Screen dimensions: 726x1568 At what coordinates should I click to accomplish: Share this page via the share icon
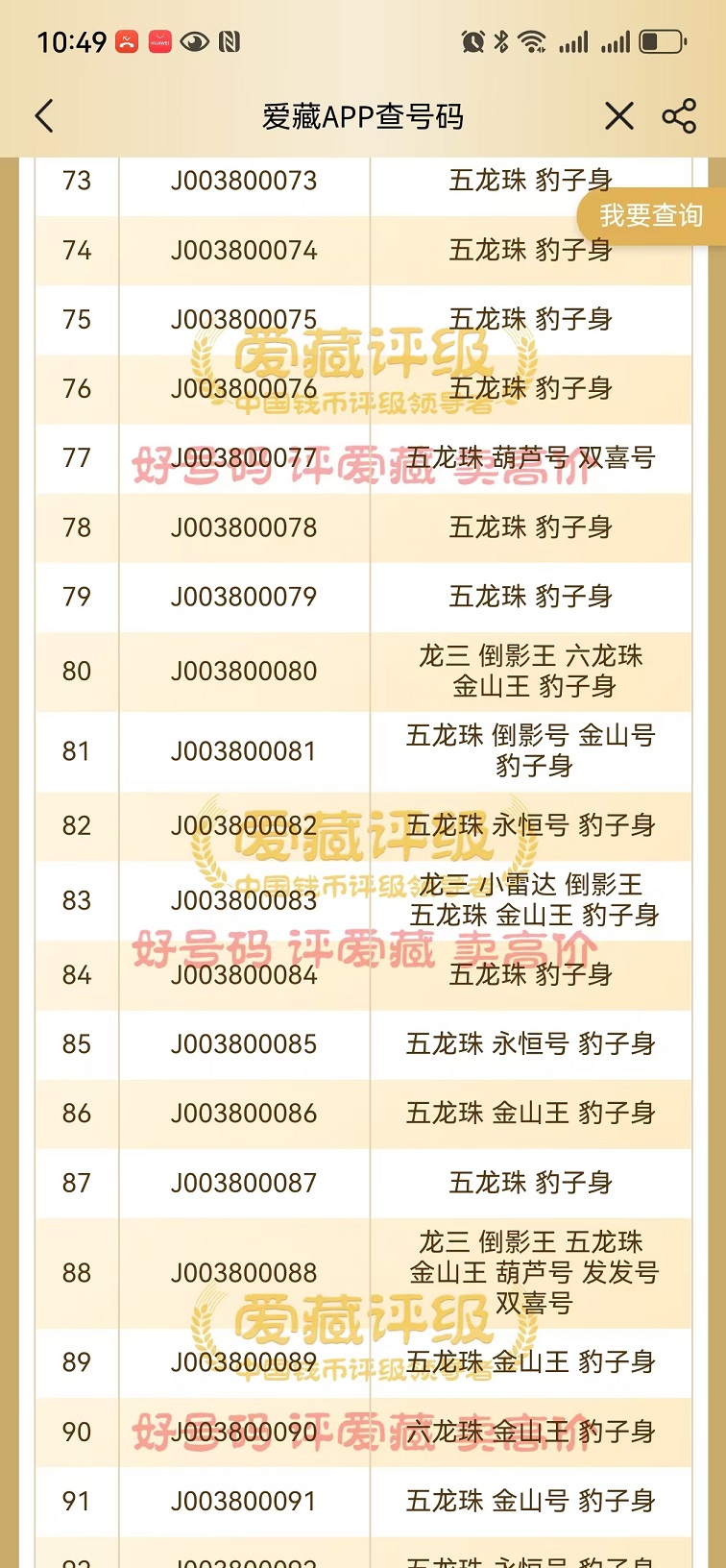coord(679,116)
